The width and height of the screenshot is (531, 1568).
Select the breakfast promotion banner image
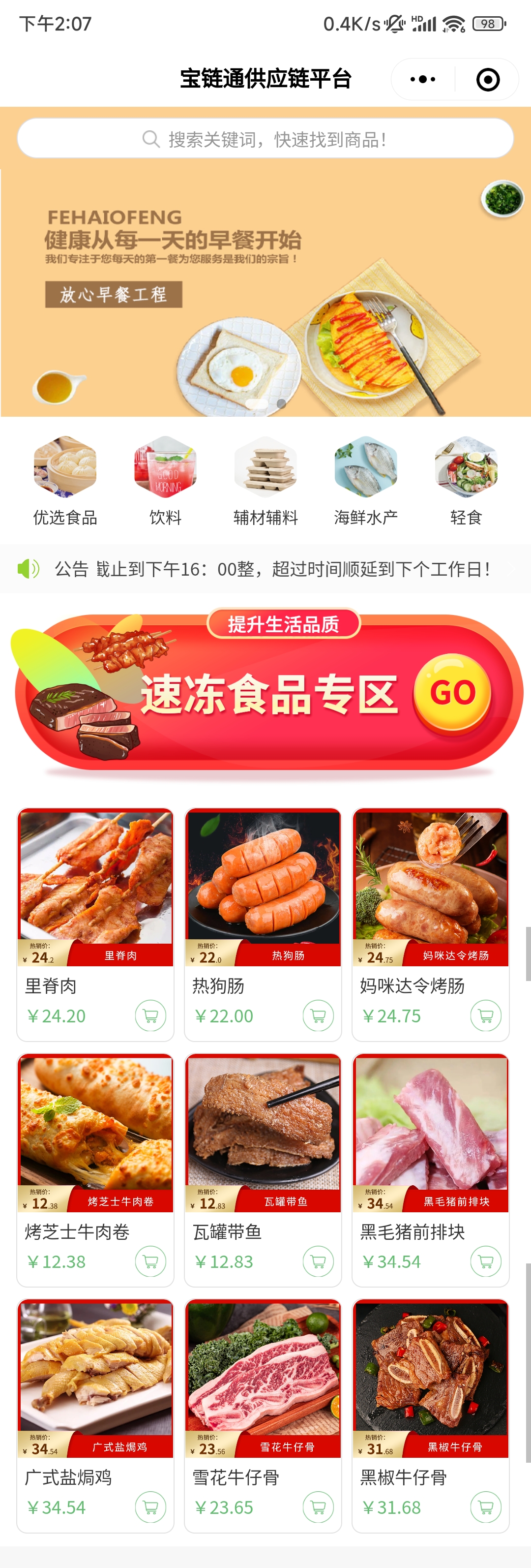(x=265, y=286)
